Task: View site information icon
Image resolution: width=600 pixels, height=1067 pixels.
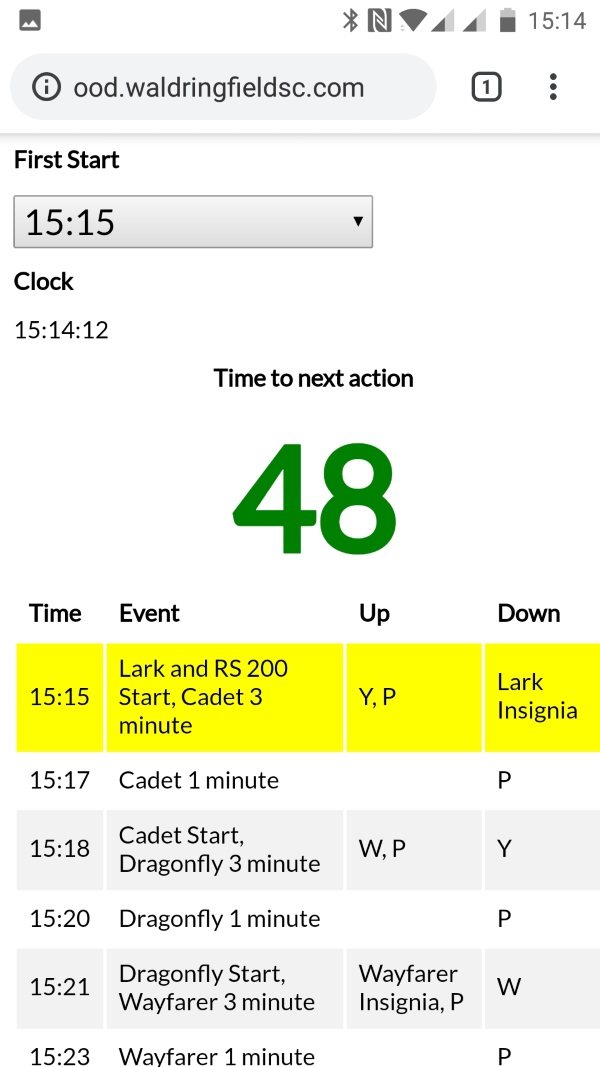Action: tap(46, 88)
